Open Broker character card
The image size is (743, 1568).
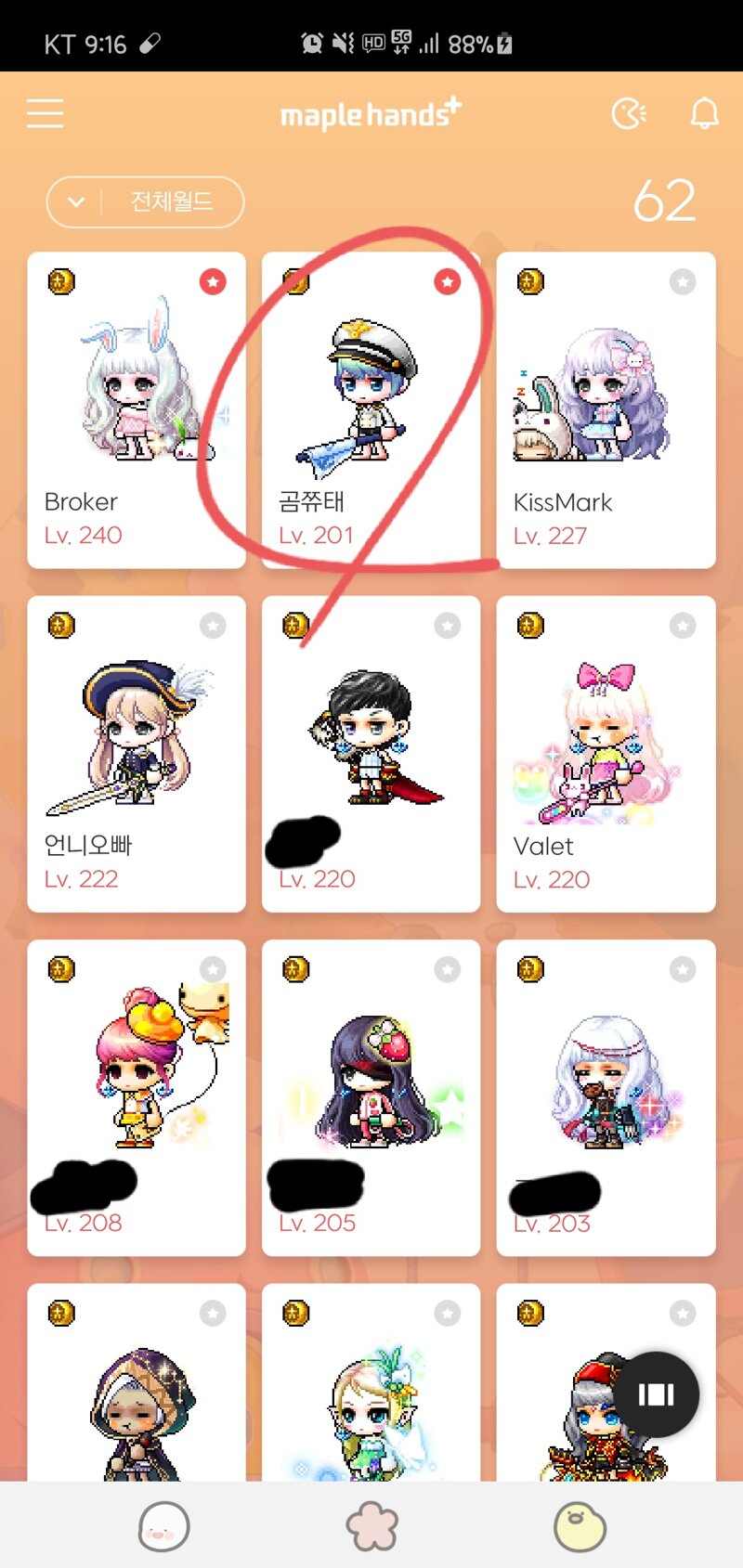(137, 408)
